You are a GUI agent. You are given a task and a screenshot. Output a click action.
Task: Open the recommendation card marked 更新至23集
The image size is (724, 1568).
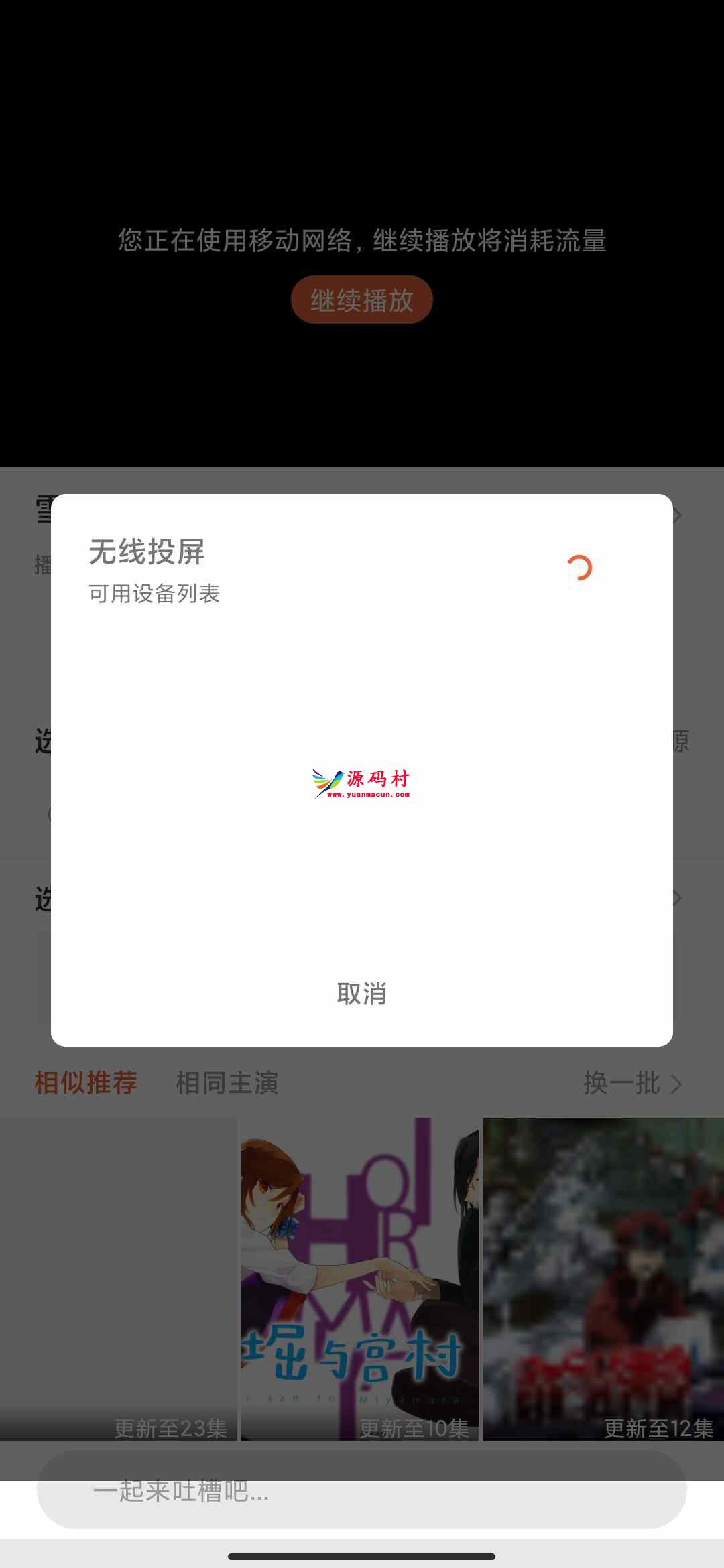tap(119, 1279)
